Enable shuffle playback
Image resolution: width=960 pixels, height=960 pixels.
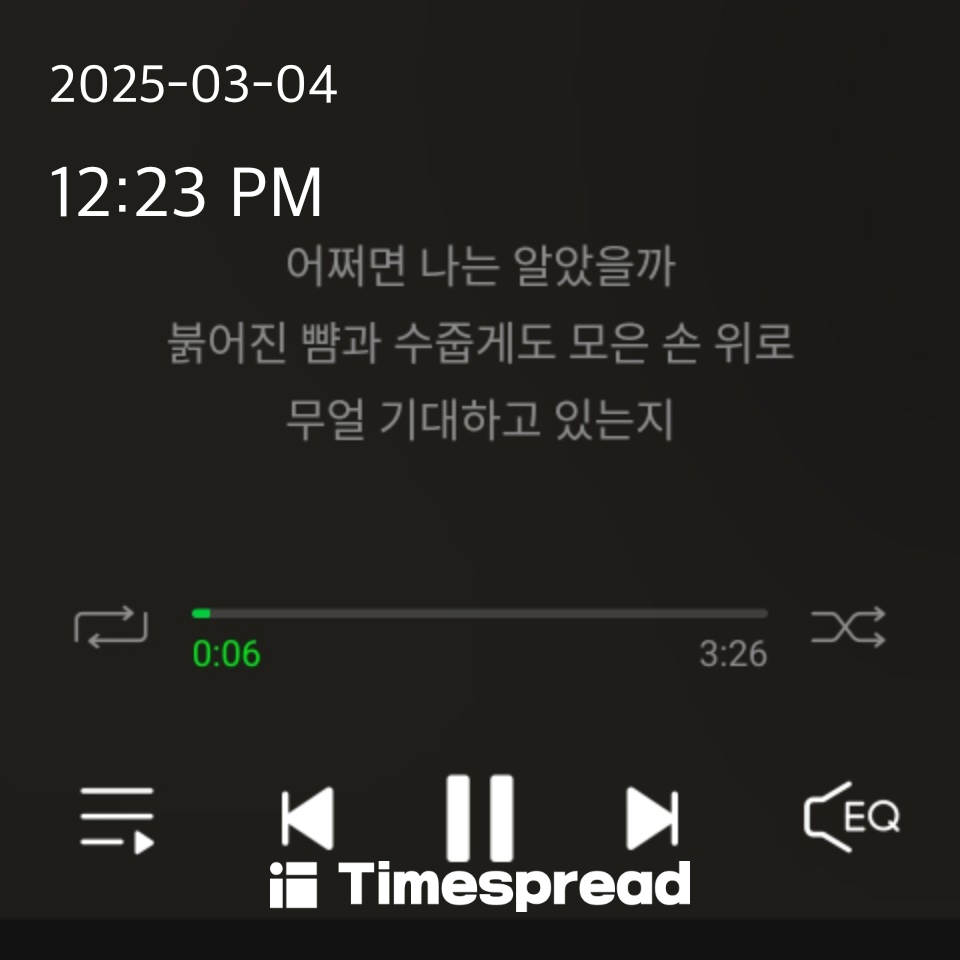point(849,627)
